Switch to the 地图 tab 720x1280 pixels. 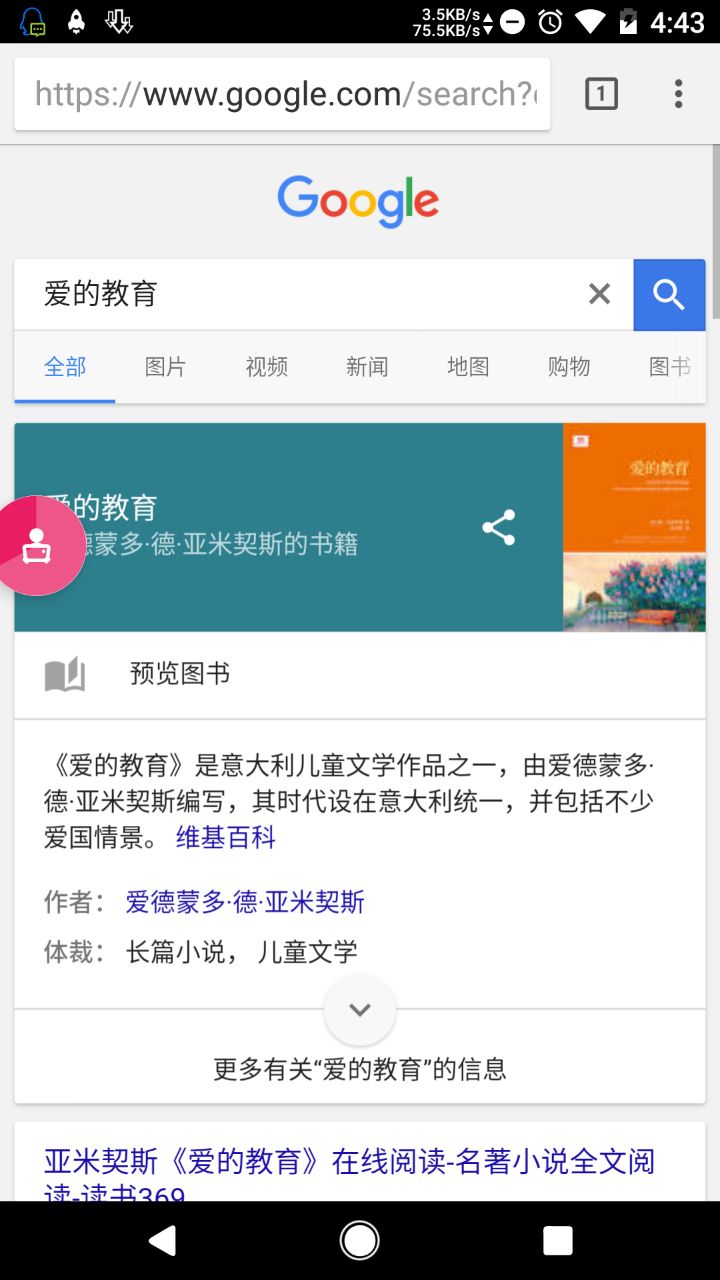(x=468, y=367)
